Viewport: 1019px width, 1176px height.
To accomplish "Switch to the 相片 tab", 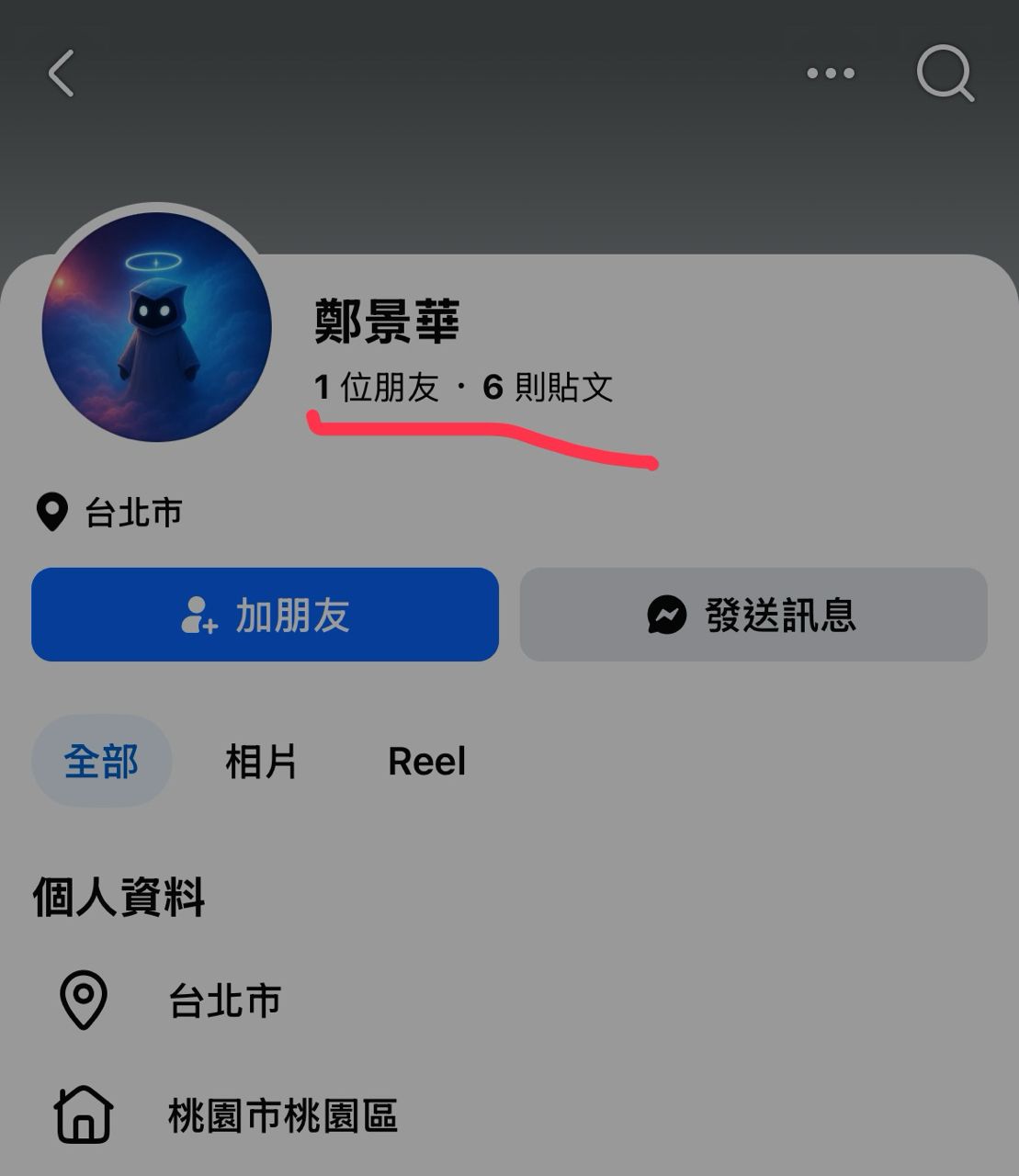I will pyautogui.click(x=261, y=762).
